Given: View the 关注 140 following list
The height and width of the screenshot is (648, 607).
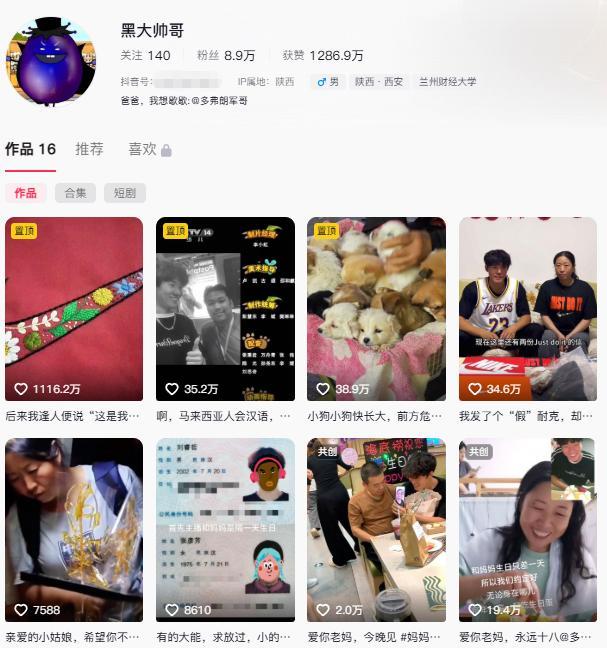Looking at the screenshot, I should pos(145,56).
